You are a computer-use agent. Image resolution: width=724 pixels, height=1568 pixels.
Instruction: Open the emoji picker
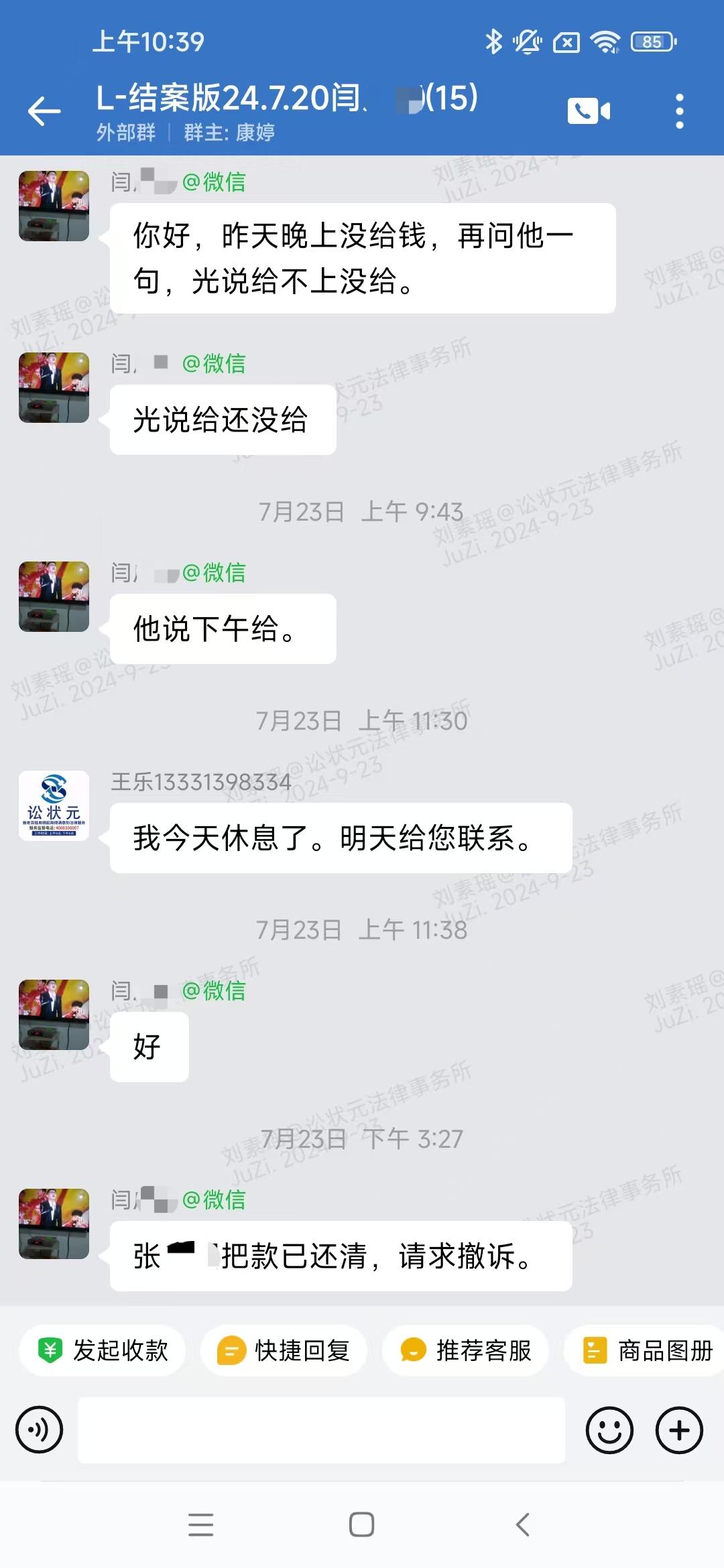tap(609, 1429)
